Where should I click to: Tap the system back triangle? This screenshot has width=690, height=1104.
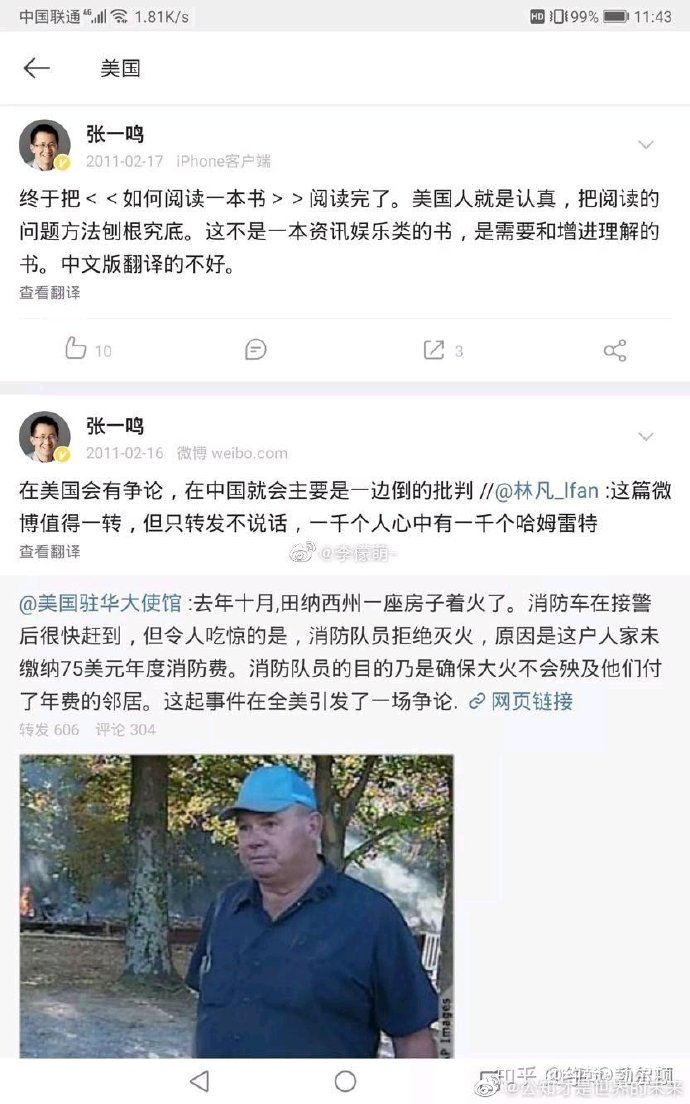coord(199,1081)
